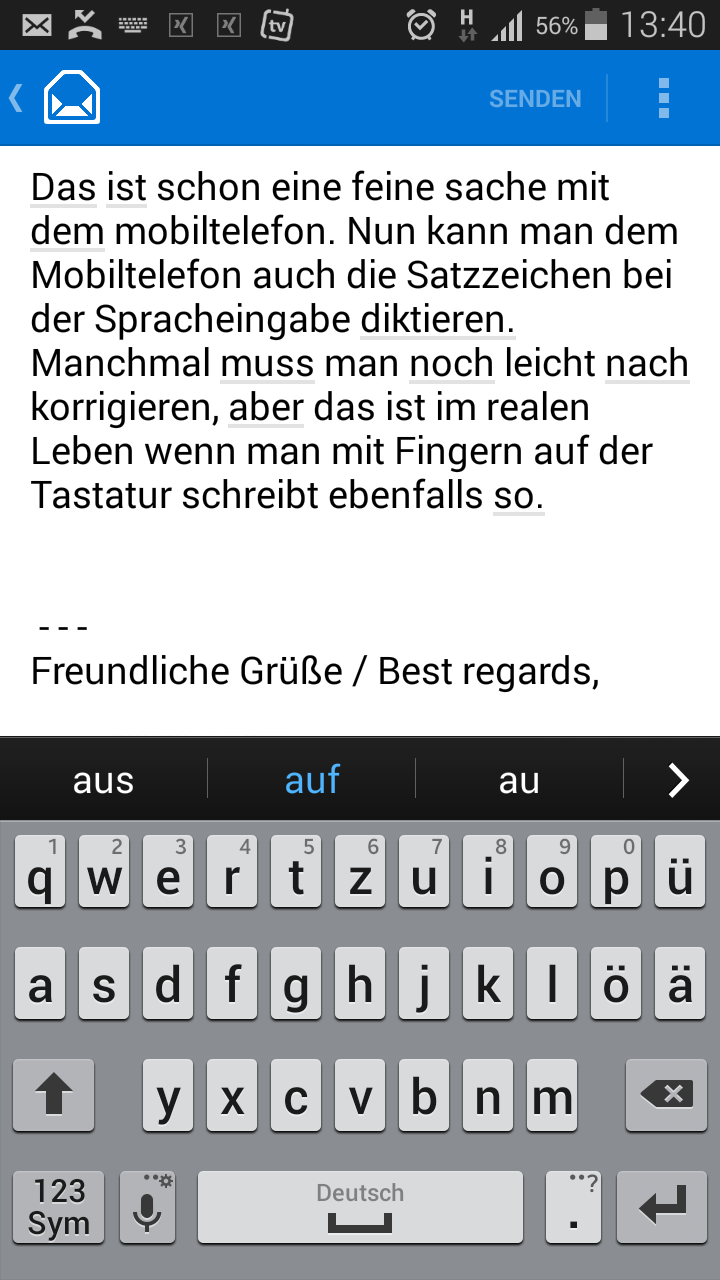Screen dimensions: 720x1280
Task: Open the overflow menu
Action: [664, 98]
